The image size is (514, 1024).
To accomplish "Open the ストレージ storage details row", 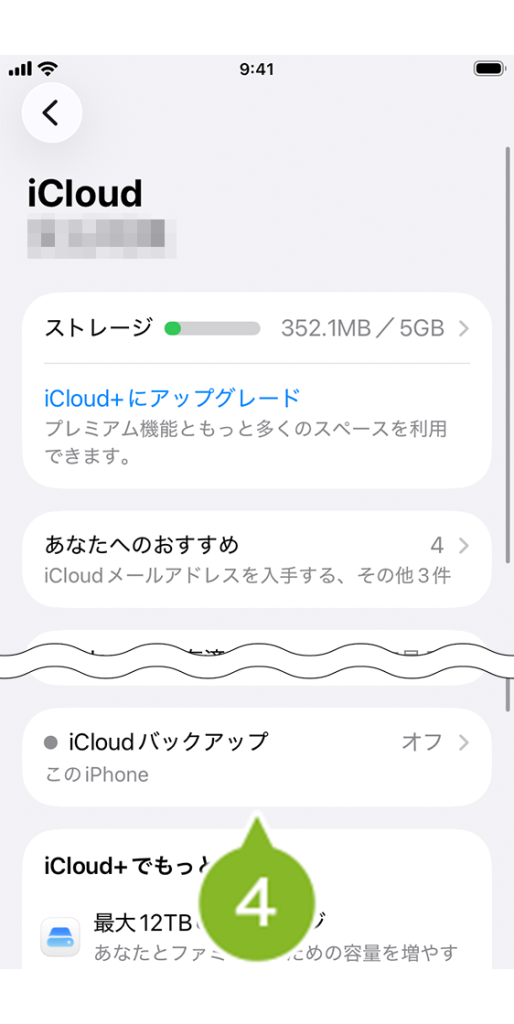I will click(x=257, y=328).
